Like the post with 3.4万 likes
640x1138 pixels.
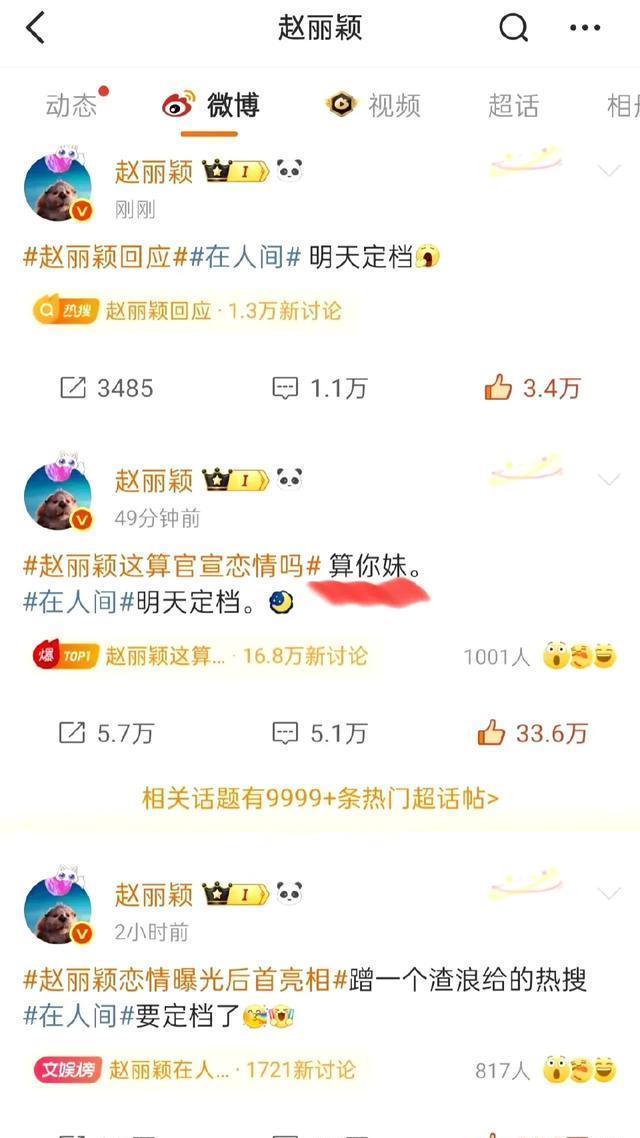coord(532,388)
